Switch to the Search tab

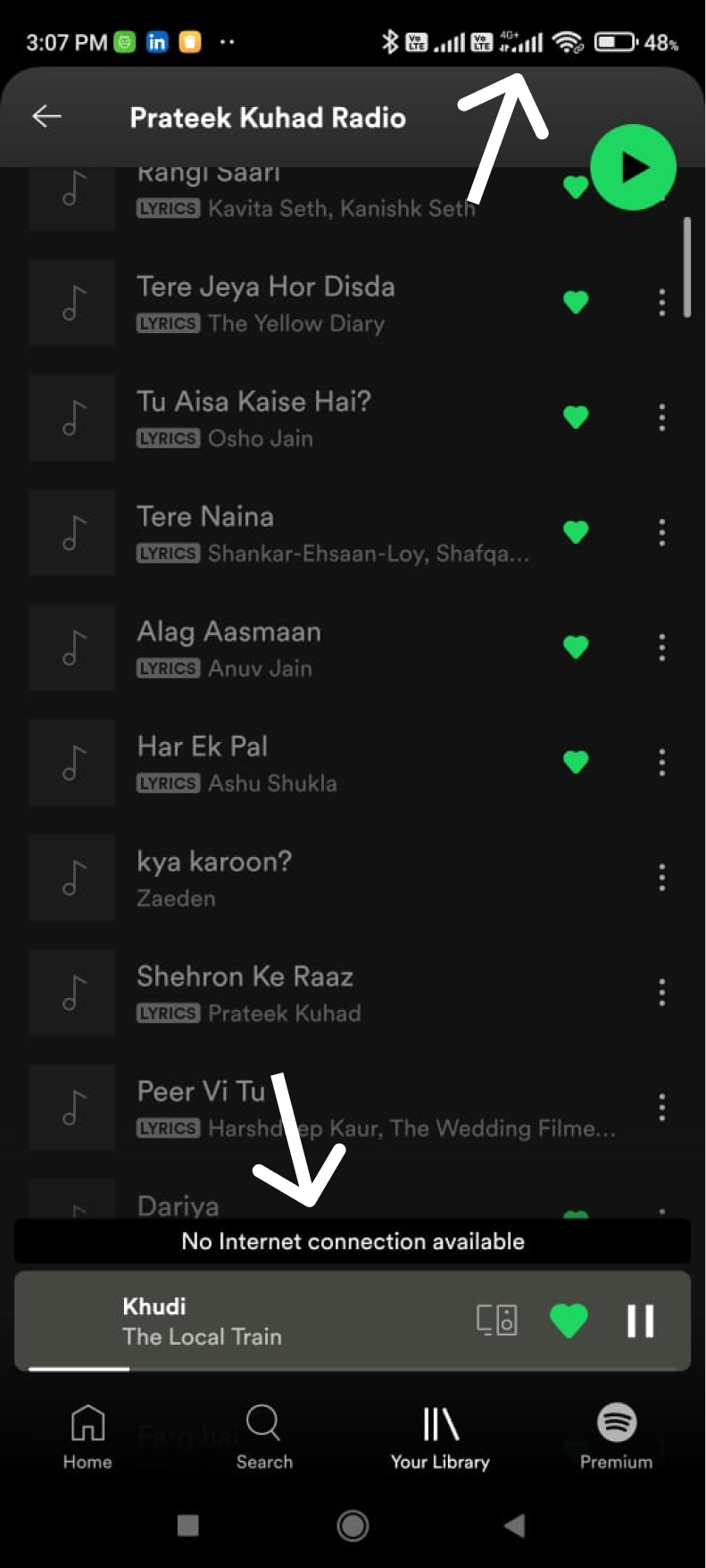tap(264, 1436)
